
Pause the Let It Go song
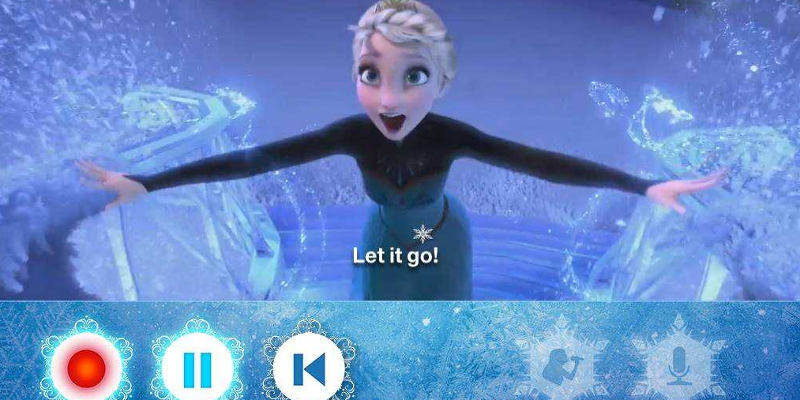198,367
